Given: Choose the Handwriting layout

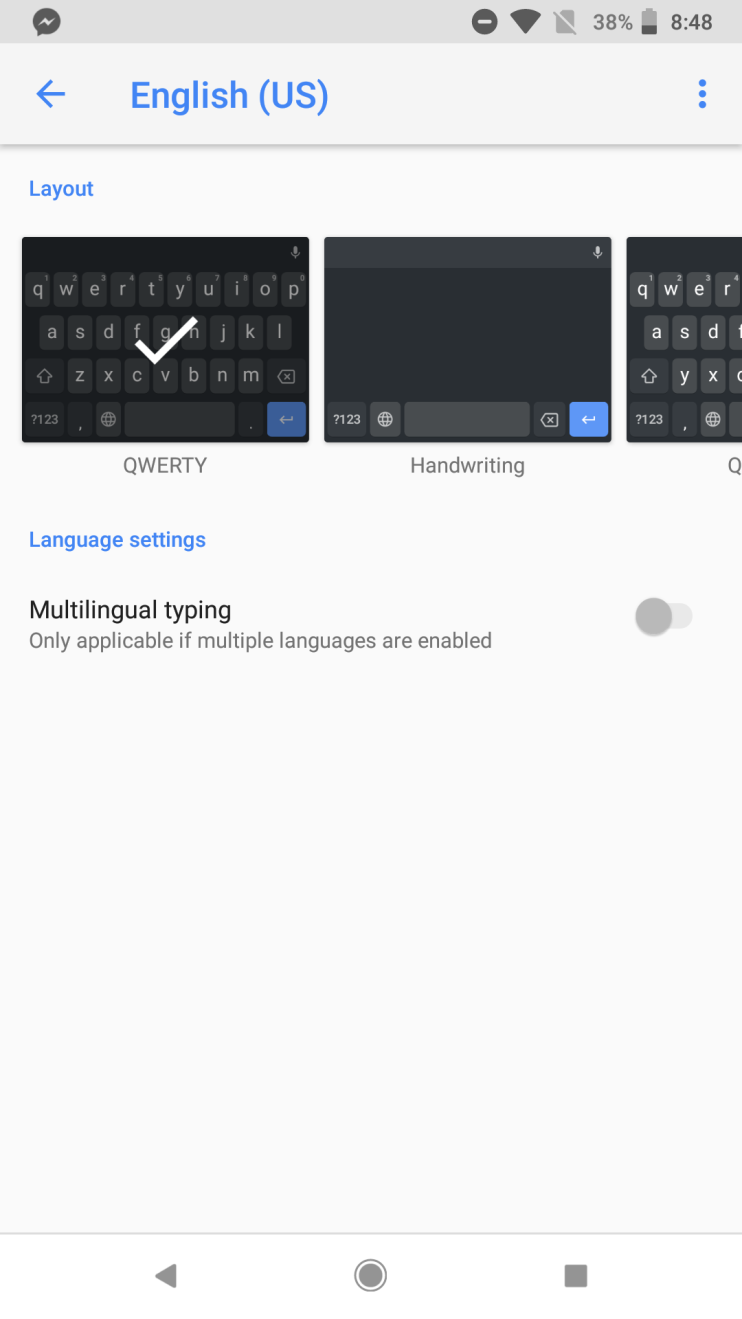Looking at the screenshot, I should click(x=467, y=340).
